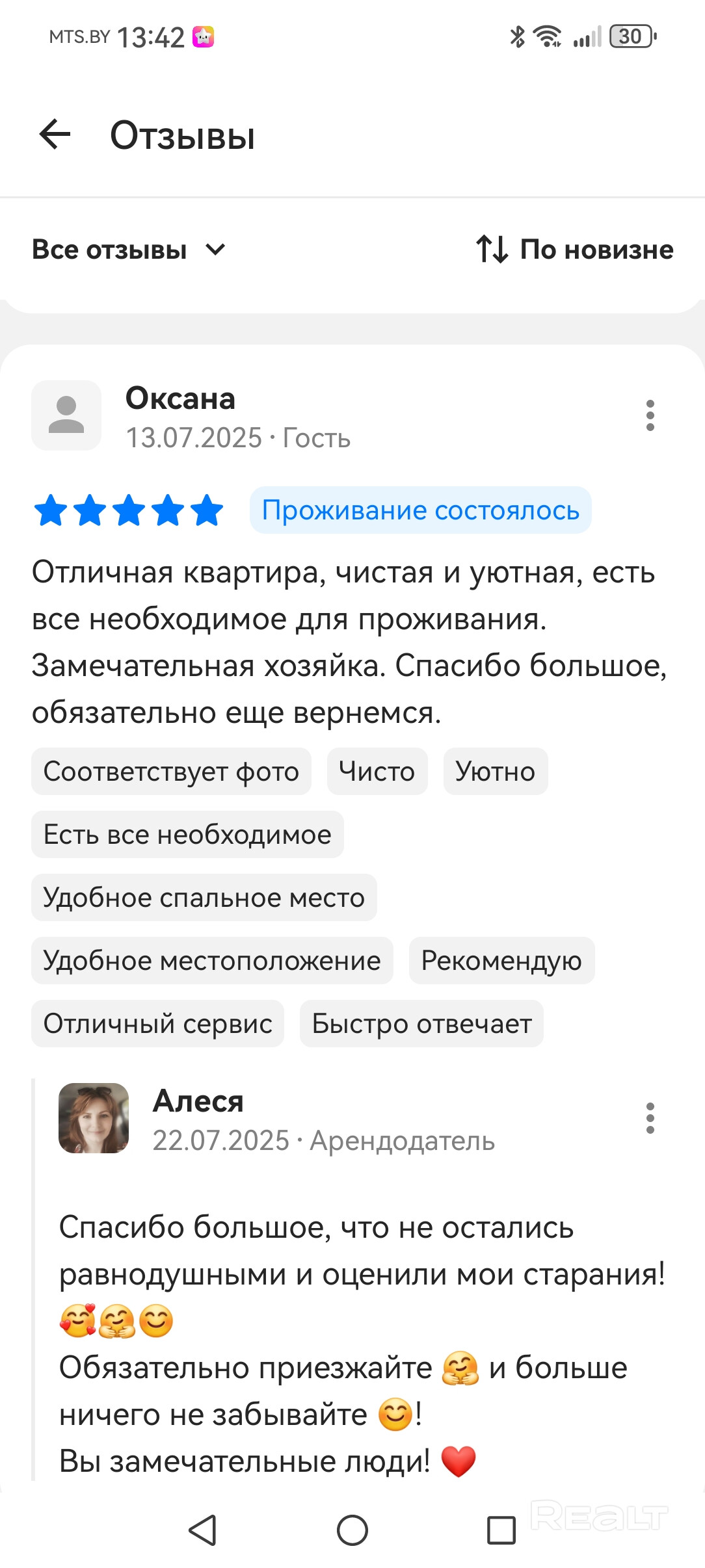Image resolution: width=705 pixels, height=1568 pixels.
Task: Open the overflow menu on Алеся's reply
Action: (650, 1118)
